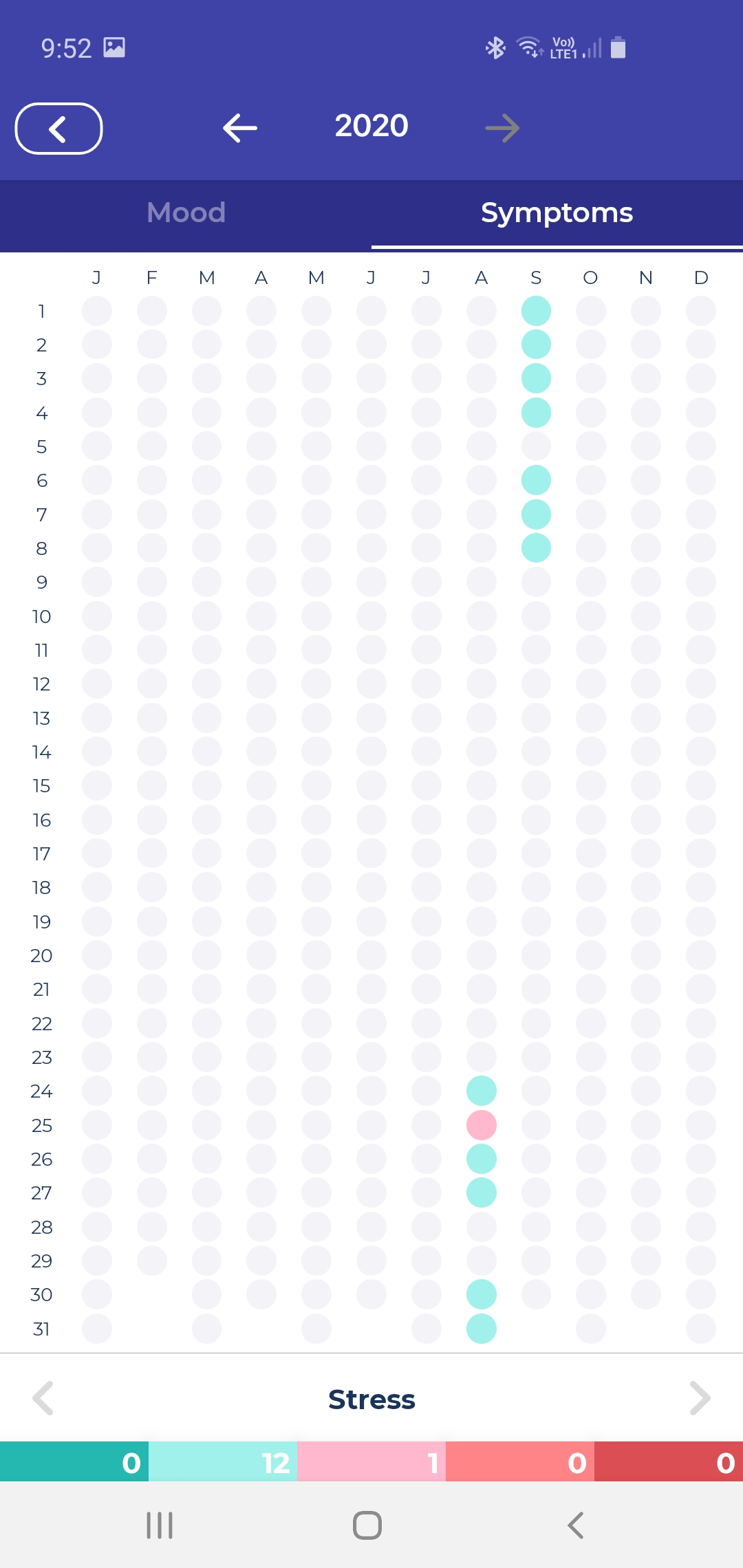Go to the home screen
The width and height of the screenshot is (743, 1568).
click(367, 1525)
